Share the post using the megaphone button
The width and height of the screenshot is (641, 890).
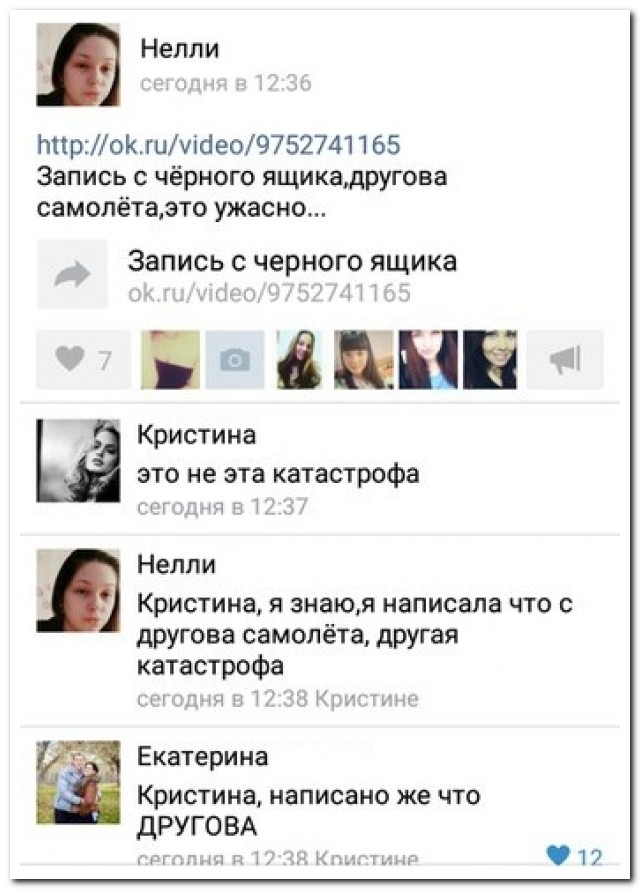(x=564, y=360)
